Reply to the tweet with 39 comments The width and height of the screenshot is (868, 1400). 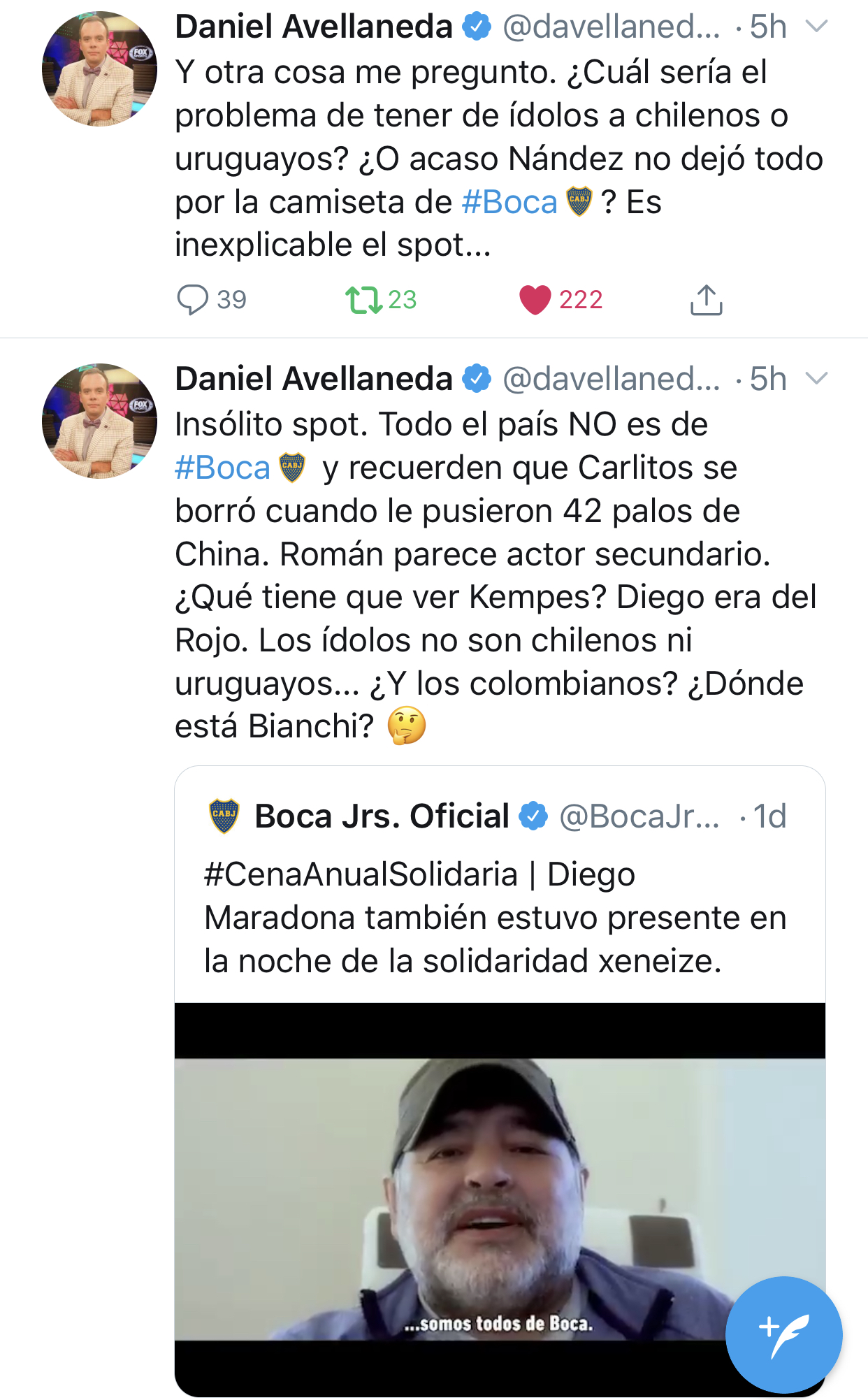pos(193,300)
